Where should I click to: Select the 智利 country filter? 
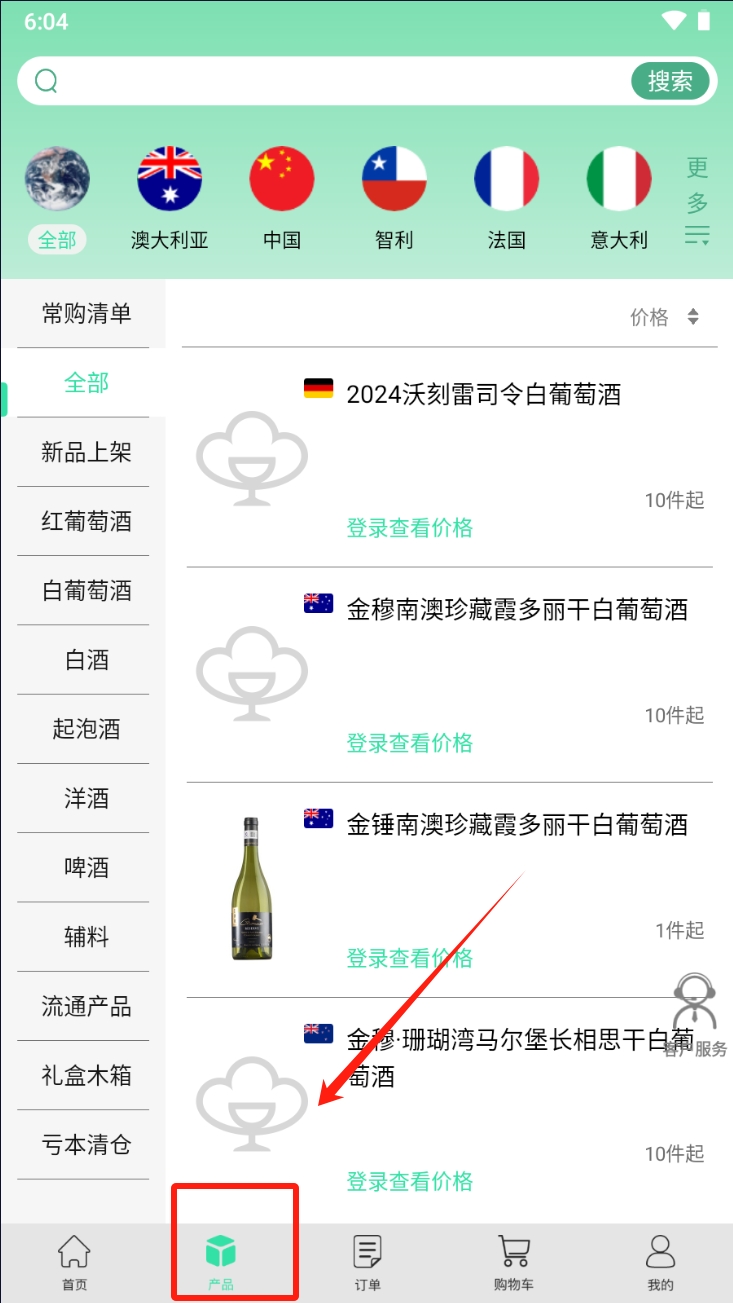[394, 197]
